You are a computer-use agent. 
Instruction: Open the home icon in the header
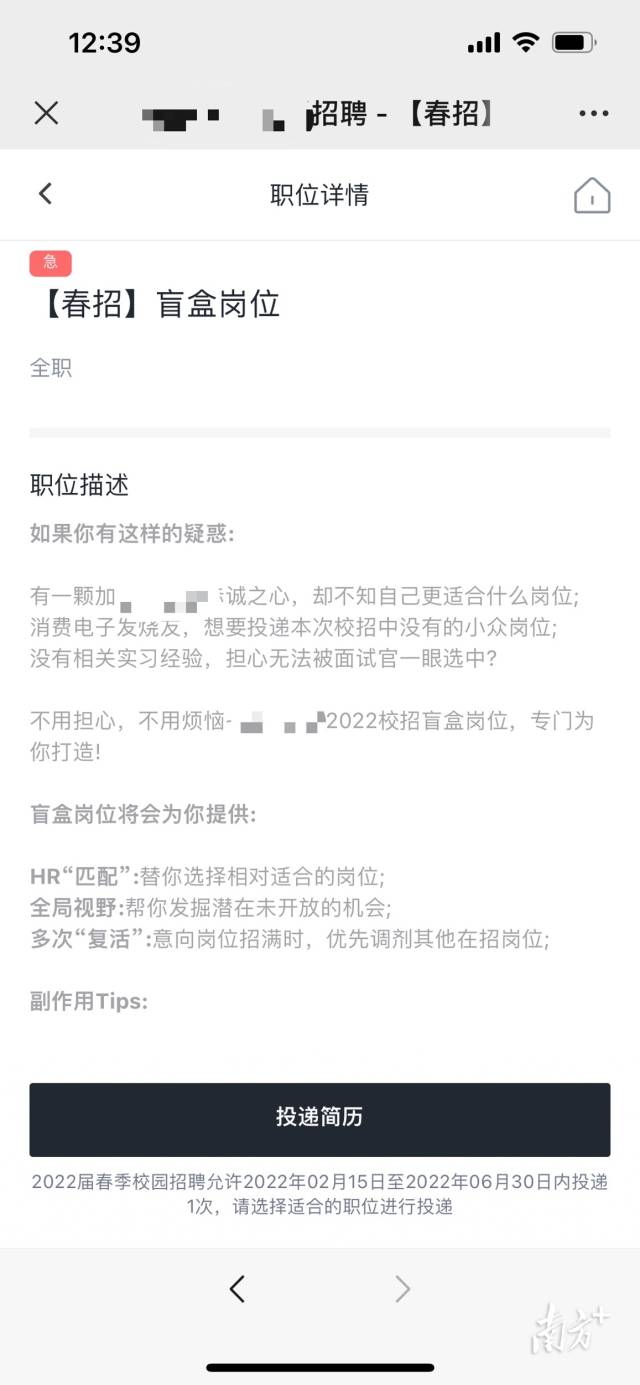592,195
